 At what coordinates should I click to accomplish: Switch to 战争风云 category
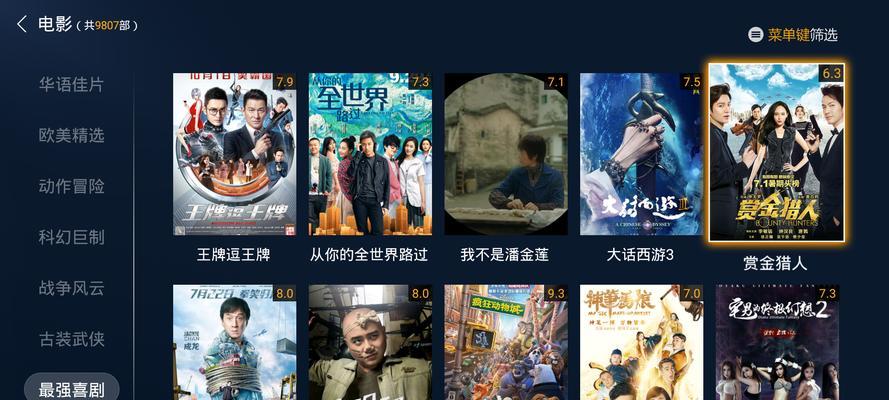click(71, 288)
